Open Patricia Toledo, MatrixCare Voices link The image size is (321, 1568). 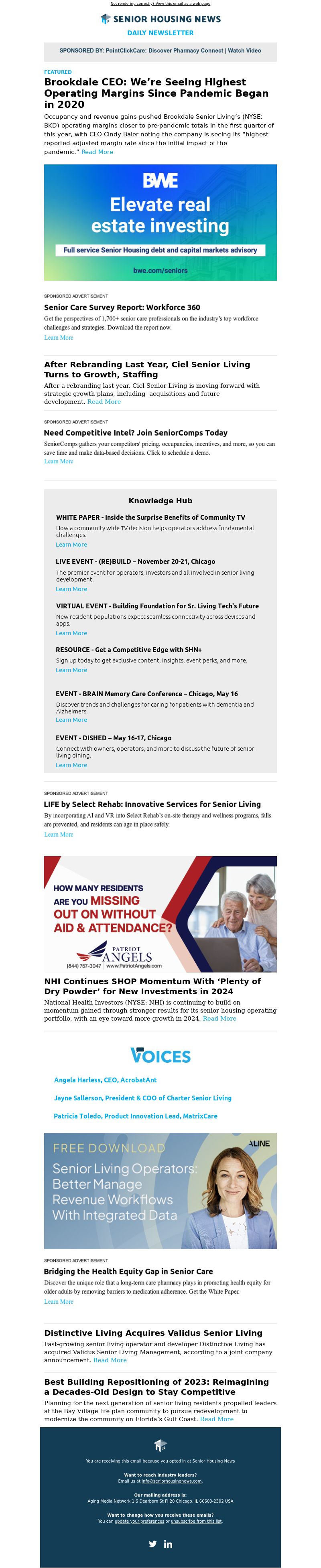(x=135, y=1116)
